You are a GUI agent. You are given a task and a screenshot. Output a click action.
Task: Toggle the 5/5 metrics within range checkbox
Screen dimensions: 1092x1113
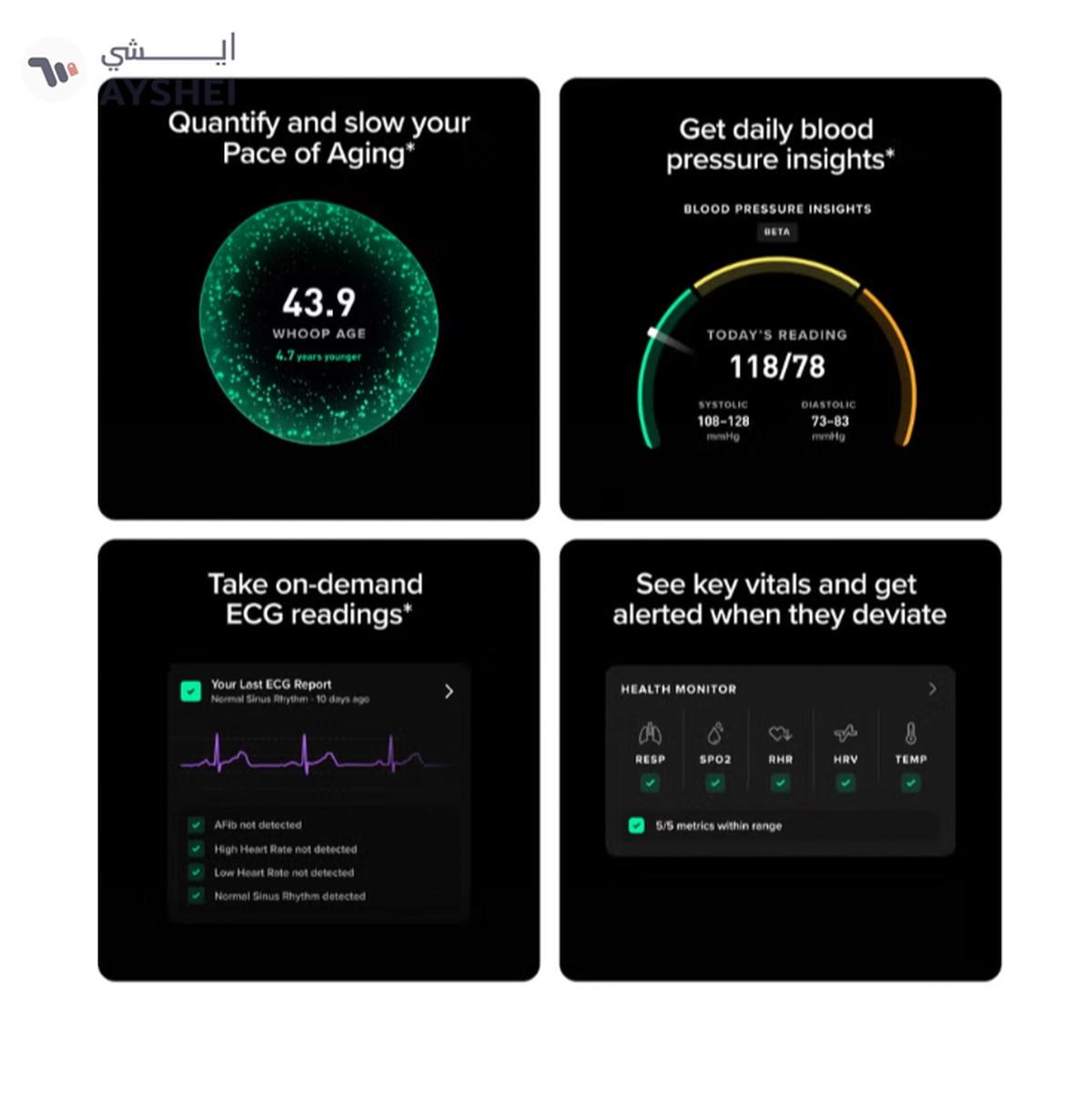(636, 825)
